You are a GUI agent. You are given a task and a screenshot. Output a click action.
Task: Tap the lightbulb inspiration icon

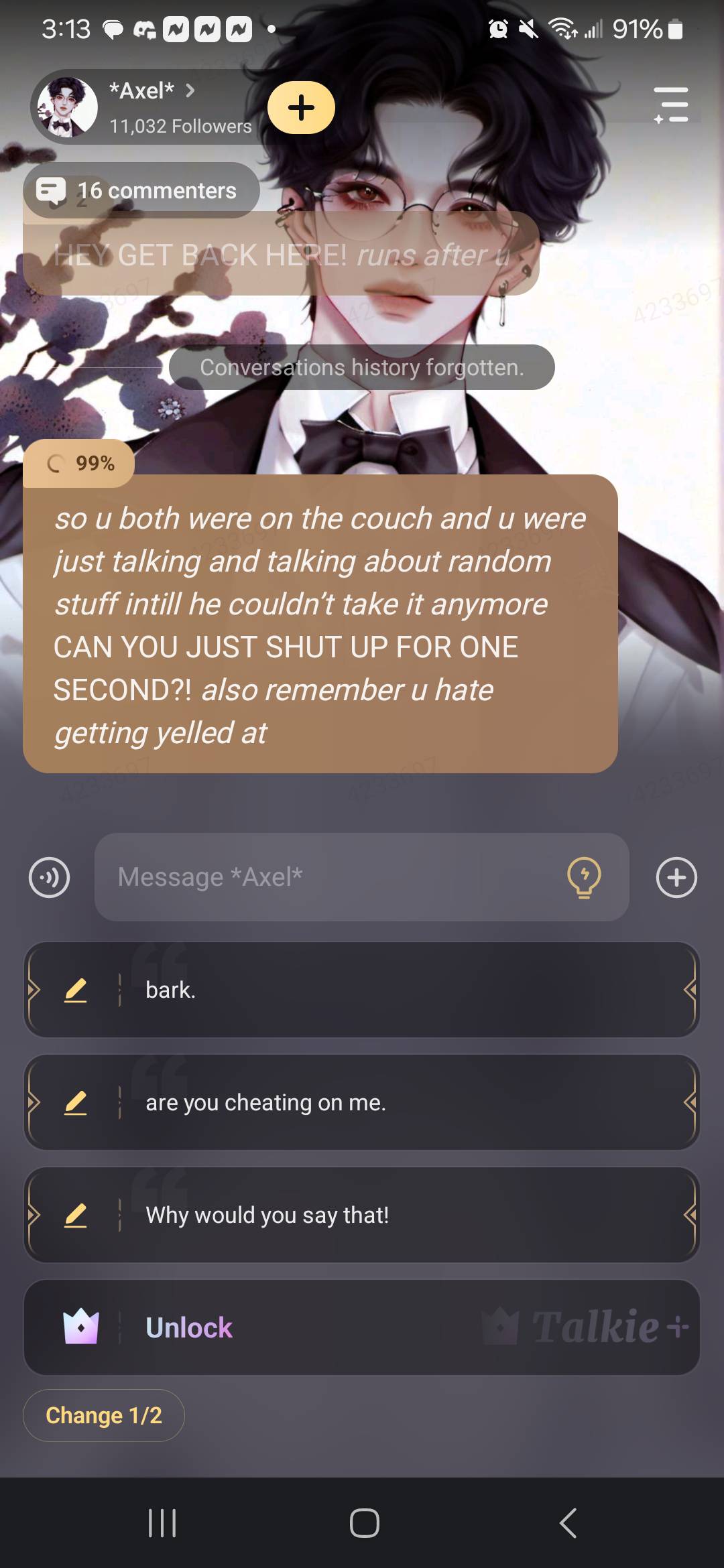click(584, 877)
